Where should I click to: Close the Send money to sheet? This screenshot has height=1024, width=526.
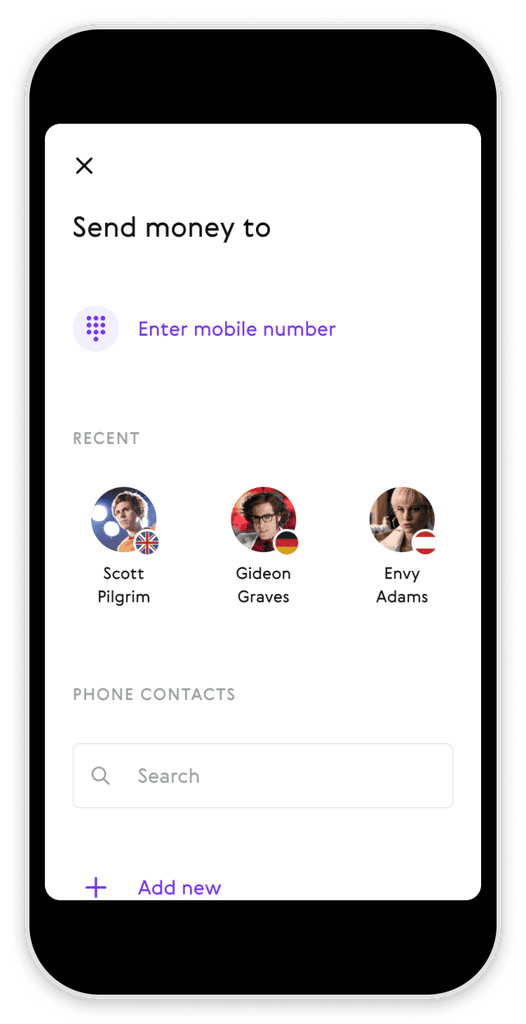[84, 166]
